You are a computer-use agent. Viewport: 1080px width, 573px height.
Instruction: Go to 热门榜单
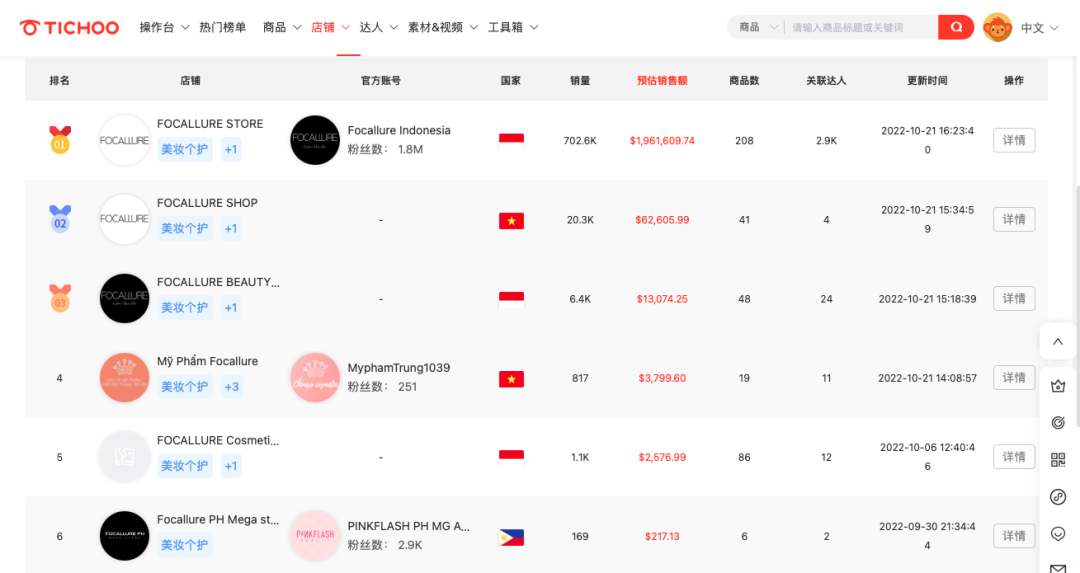[222, 27]
